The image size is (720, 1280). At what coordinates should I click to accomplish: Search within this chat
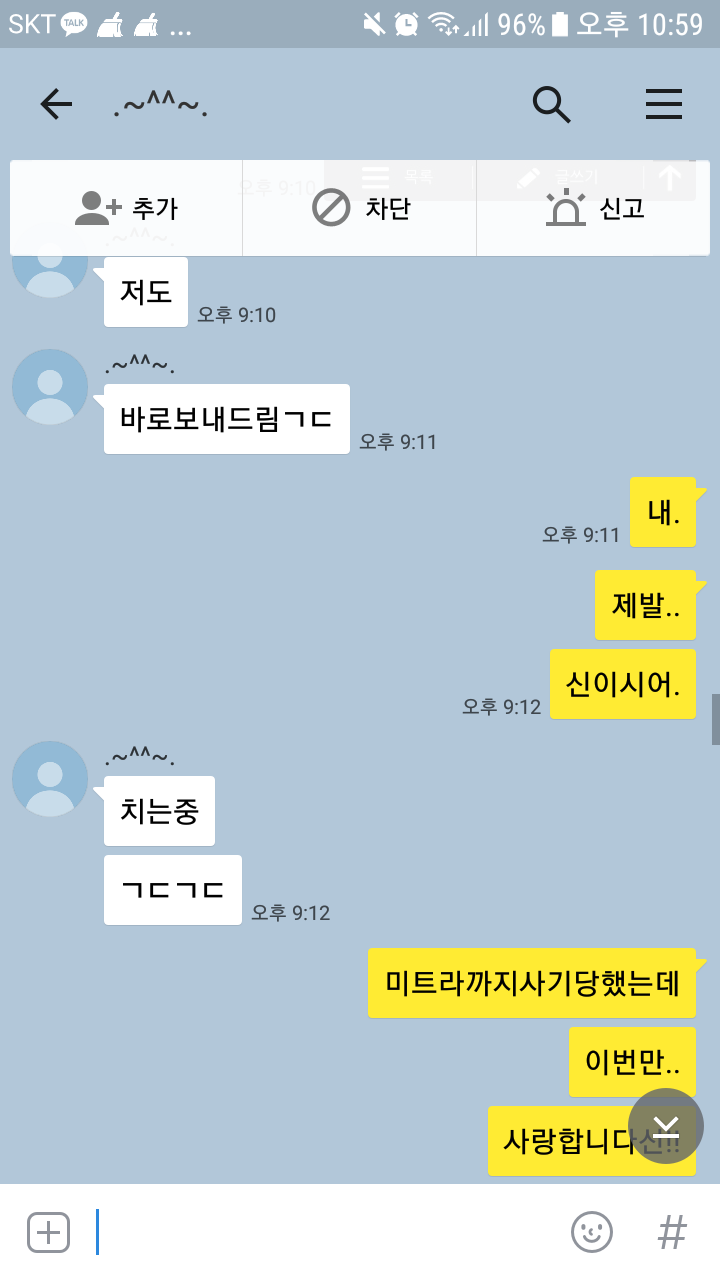click(551, 104)
